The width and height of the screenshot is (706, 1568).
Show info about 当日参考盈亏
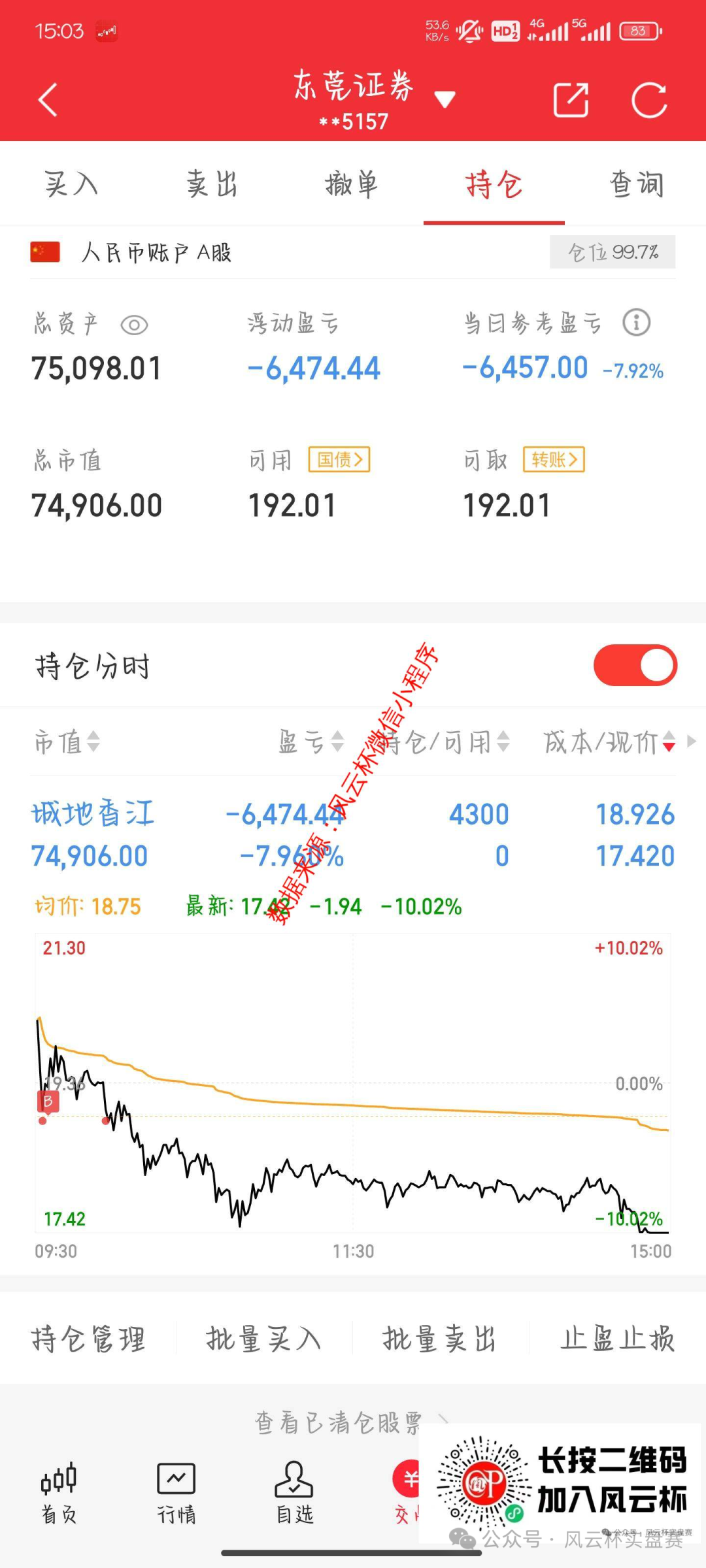point(636,323)
